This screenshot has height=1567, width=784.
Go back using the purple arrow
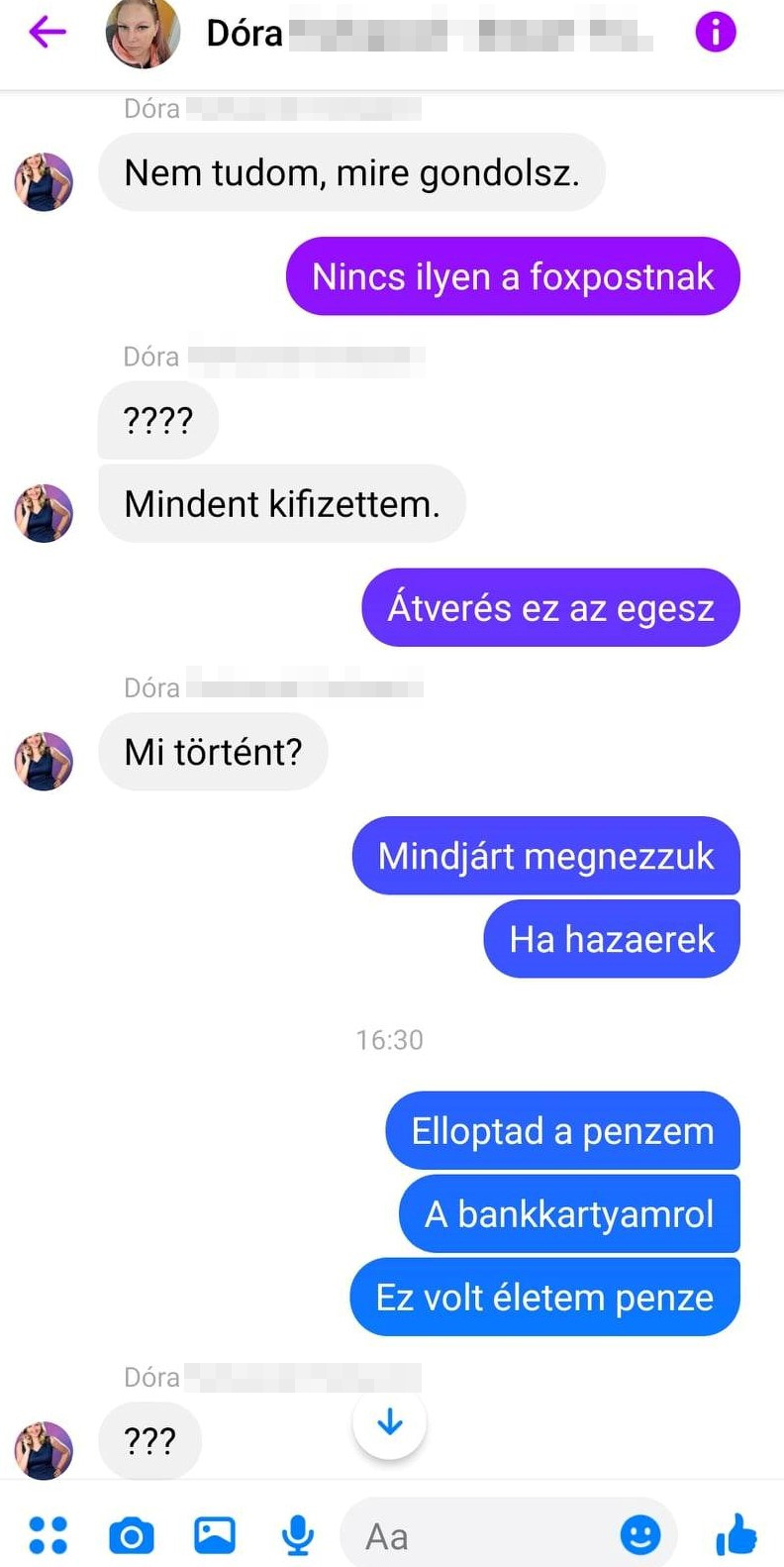48,33
